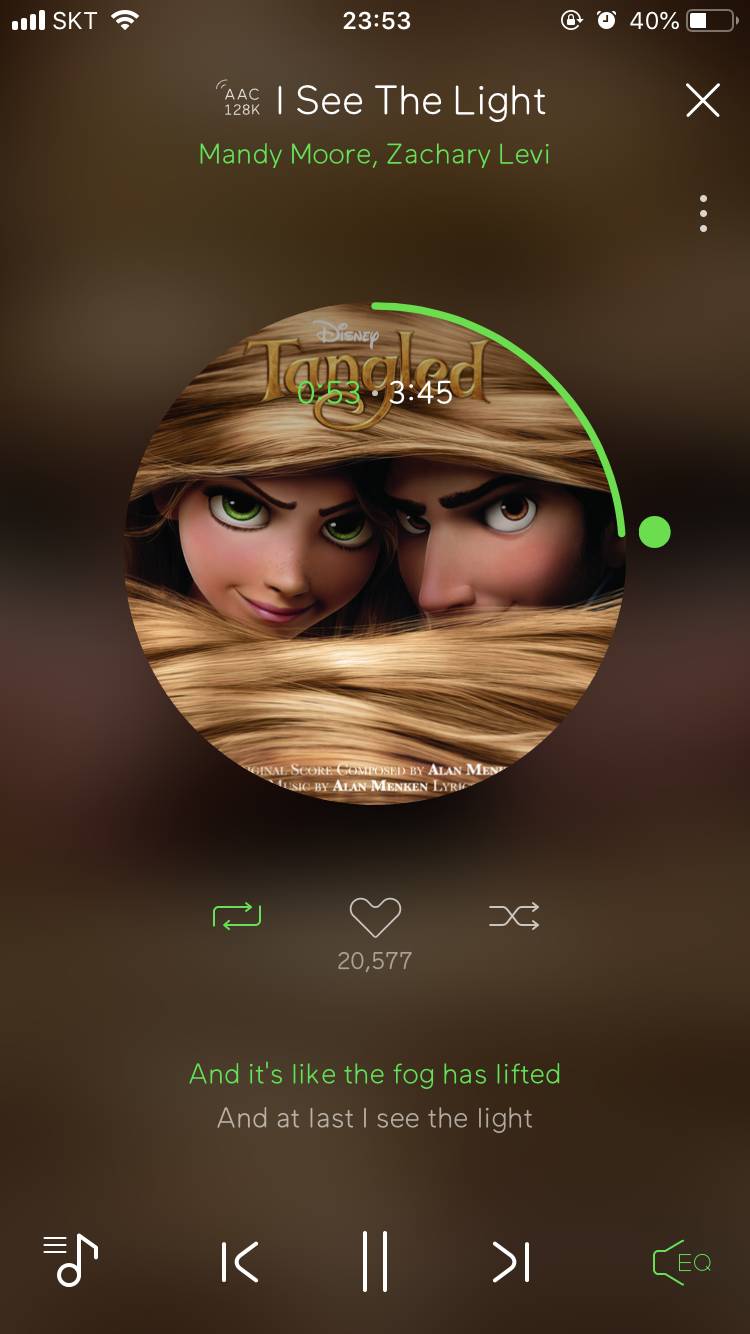750x1334 pixels.
Task: Open the full lyrics view
Action: [x=375, y=1096]
